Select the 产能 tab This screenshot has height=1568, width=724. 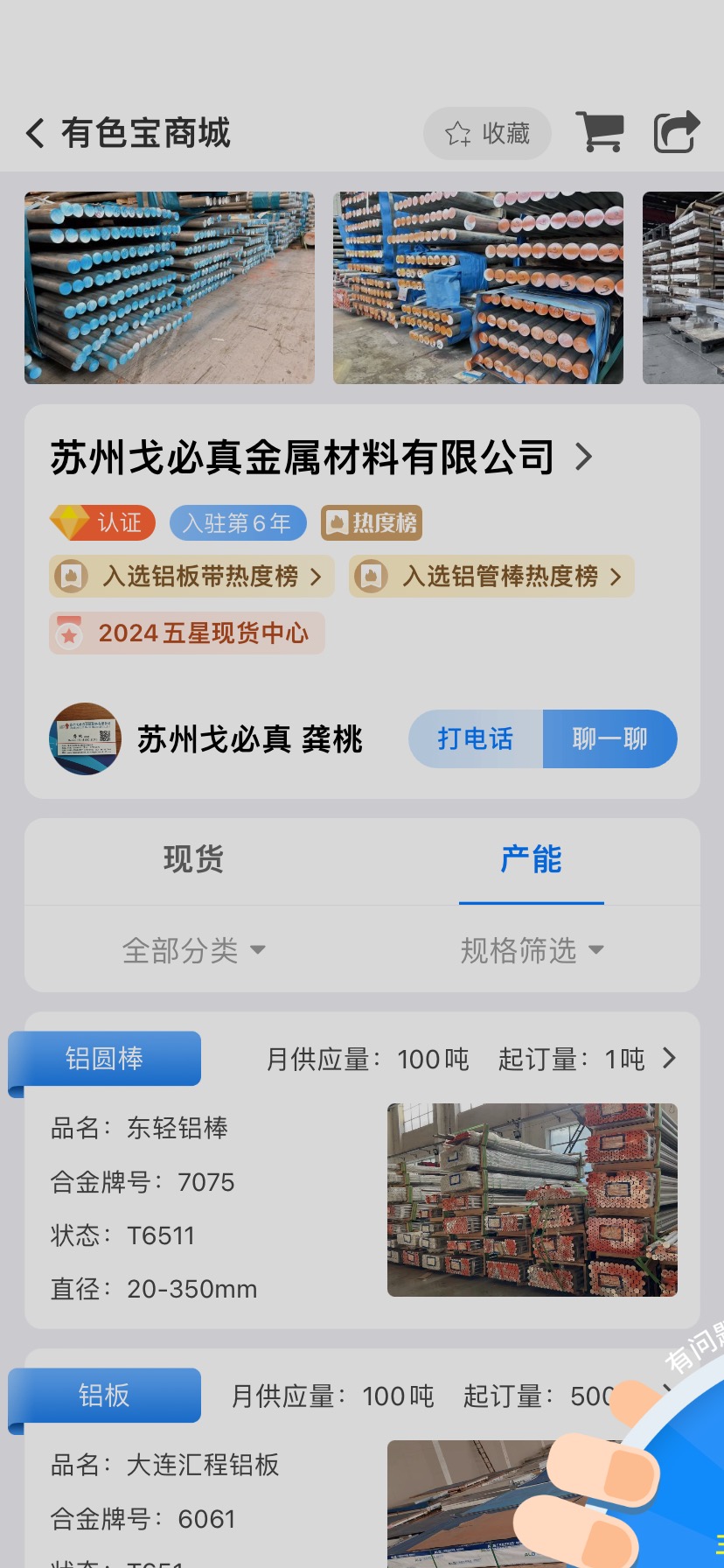pos(531,859)
